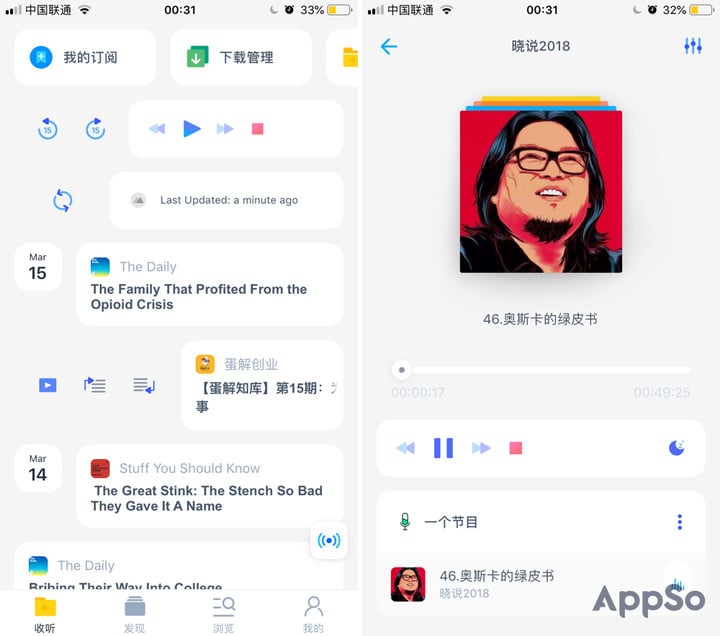This screenshot has height=636, width=720.
Task: Open the three-dot menu beside 一个节目
Action: click(679, 522)
